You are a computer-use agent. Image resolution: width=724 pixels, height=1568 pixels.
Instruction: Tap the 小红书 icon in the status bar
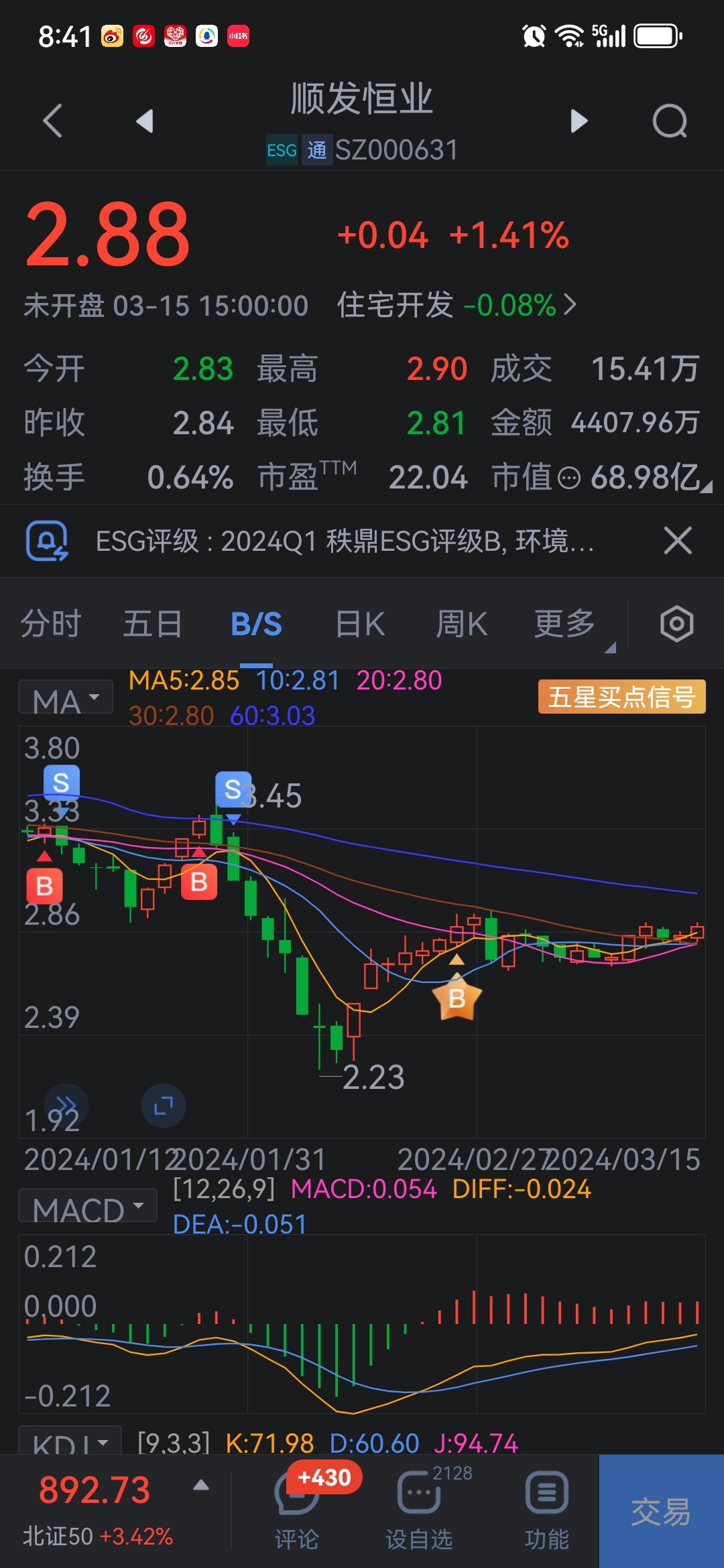point(239,37)
